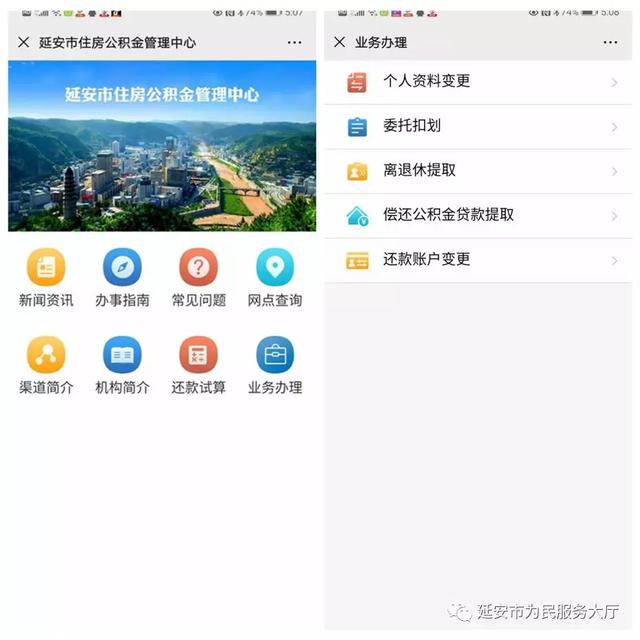Open overflow menu on 延安市住房公积金管理中心 page
This screenshot has width=640, height=640.
point(294,43)
